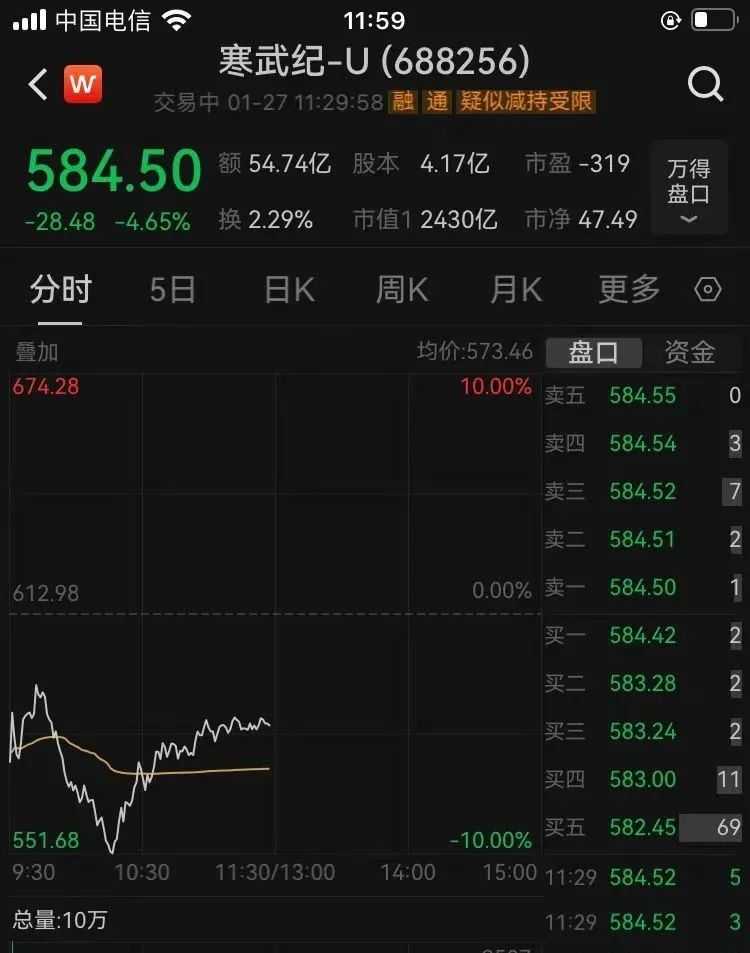750x953 pixels.
Task: Open the 更多 chart options
Action: 629,290
